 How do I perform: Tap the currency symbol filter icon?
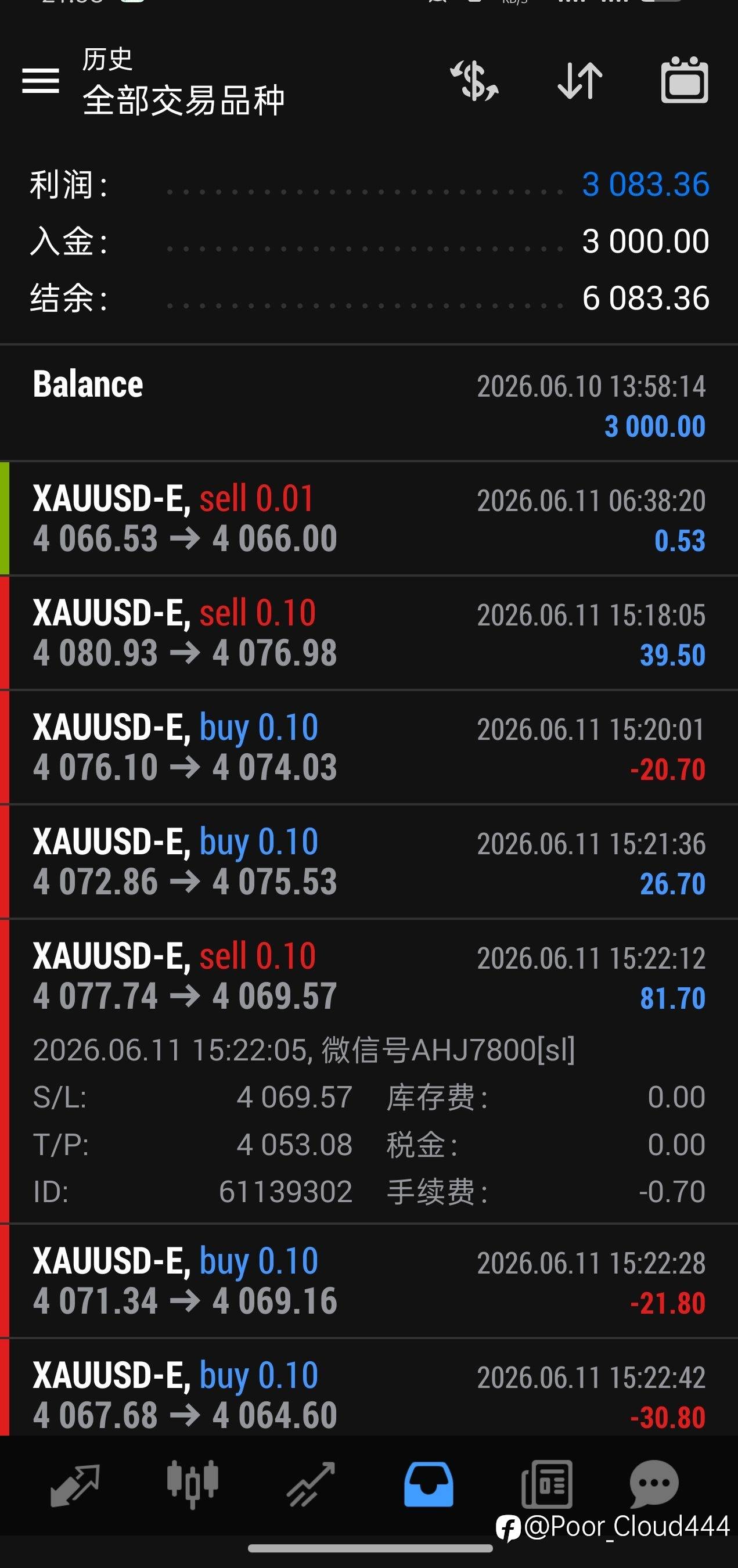pyautogui.click(x=474, y=80)
